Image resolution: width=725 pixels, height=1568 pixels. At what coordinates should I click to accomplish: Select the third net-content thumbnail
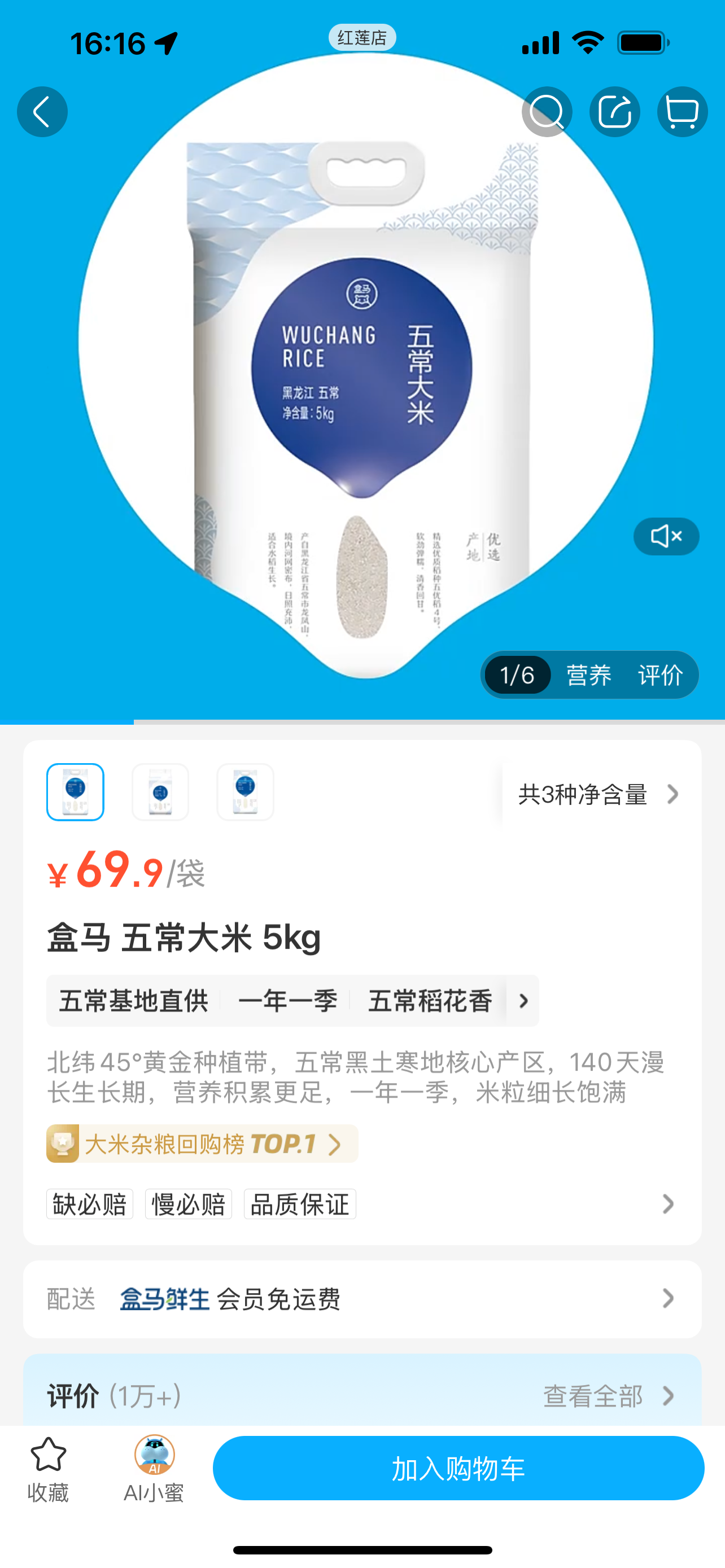pos(245,792)
